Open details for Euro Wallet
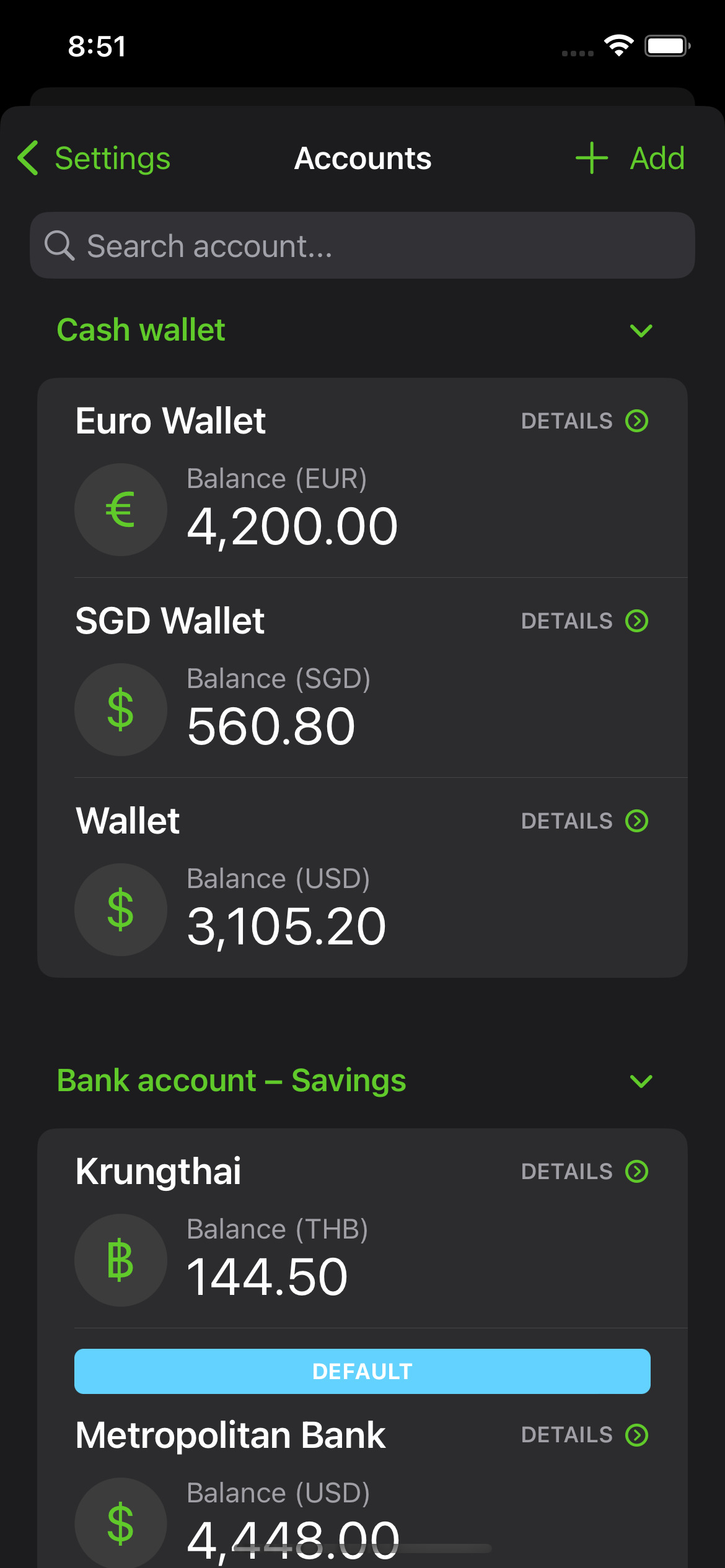The image size is (725, 1568). pyautogui.click(x=585, y=421)
